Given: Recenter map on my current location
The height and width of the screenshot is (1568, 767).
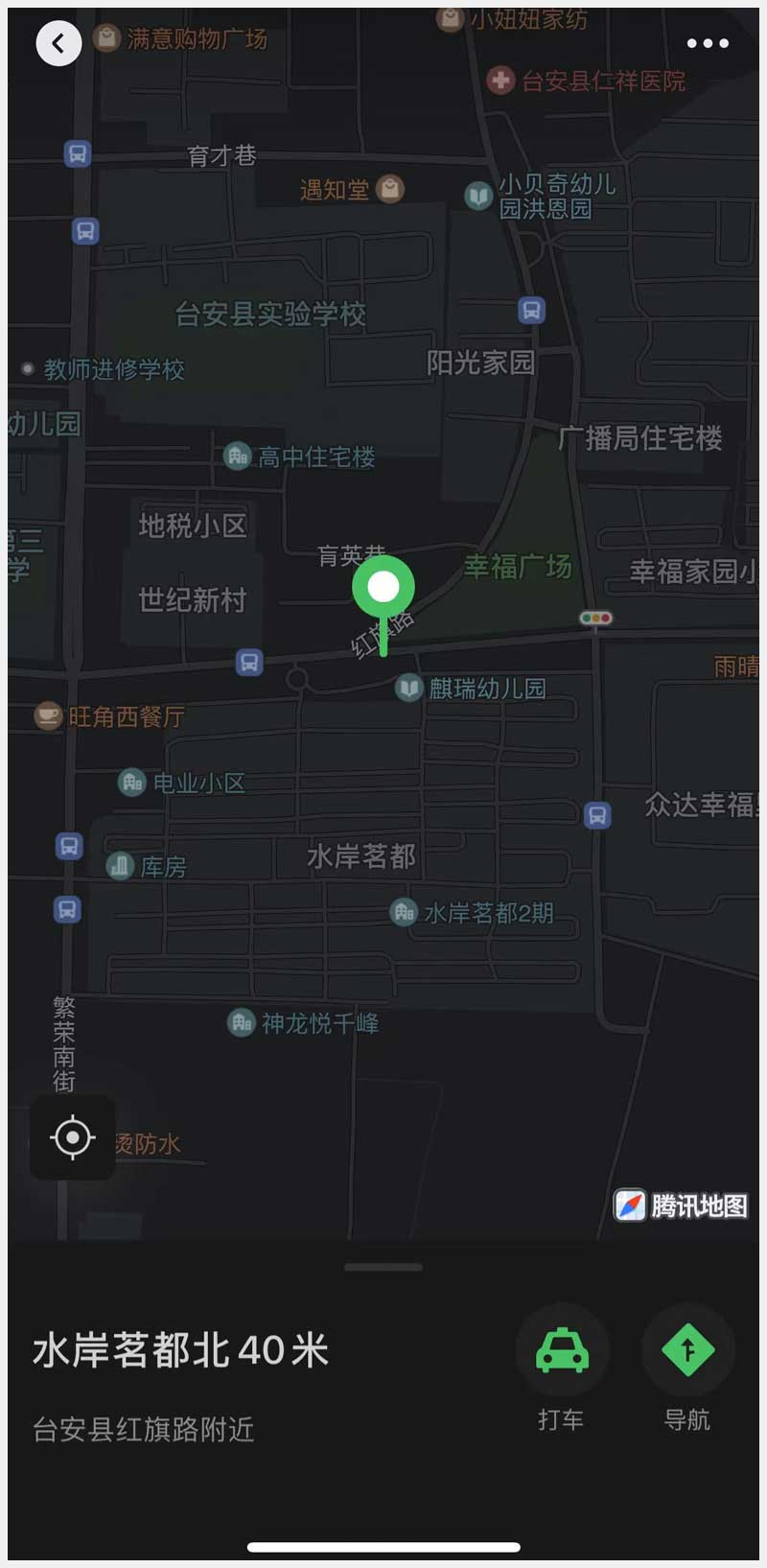Looking at the screenshot, I should 73,1138.
